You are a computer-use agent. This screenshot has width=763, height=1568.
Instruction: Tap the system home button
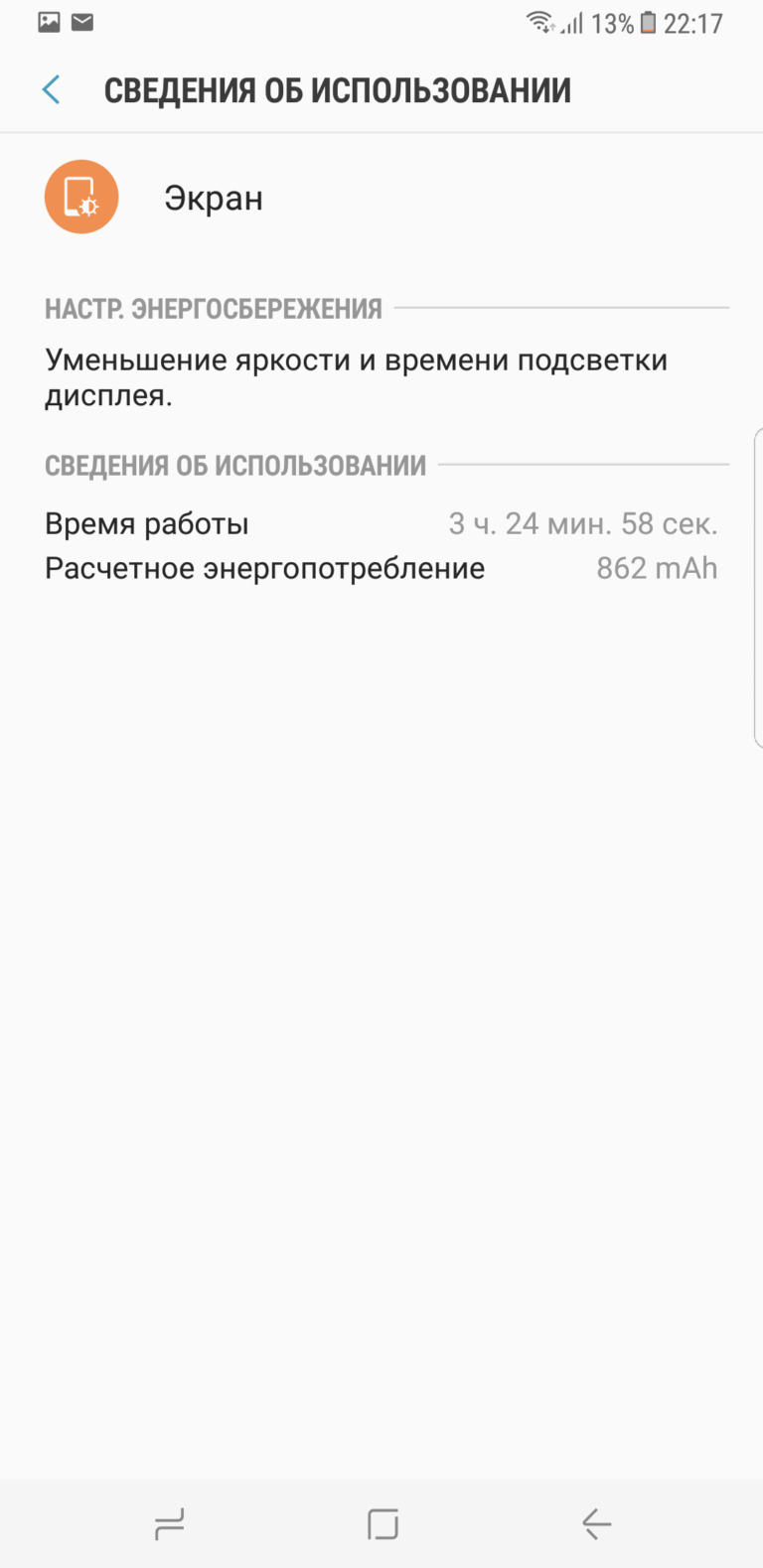(x=382, y=1523)
